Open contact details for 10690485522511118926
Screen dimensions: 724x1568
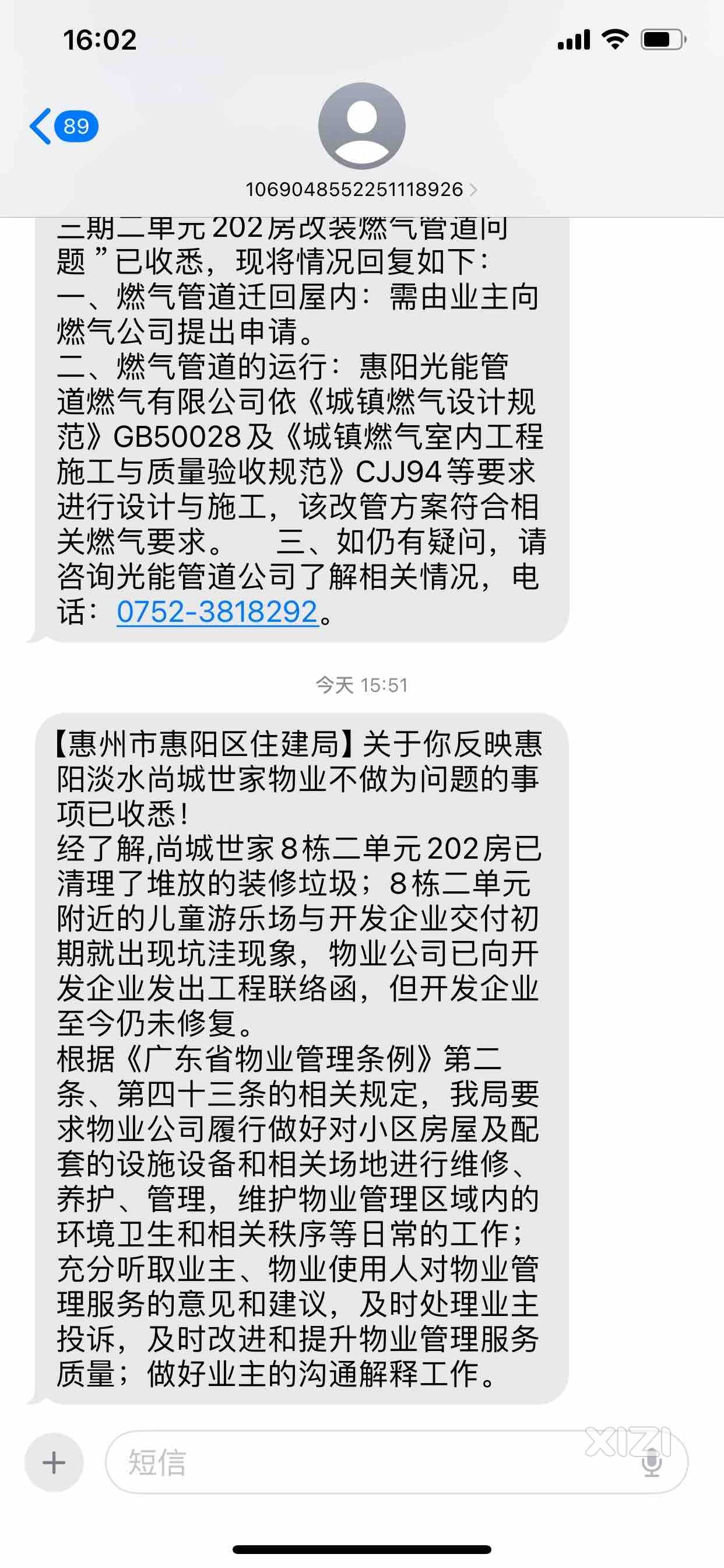[x=361, y=190]
